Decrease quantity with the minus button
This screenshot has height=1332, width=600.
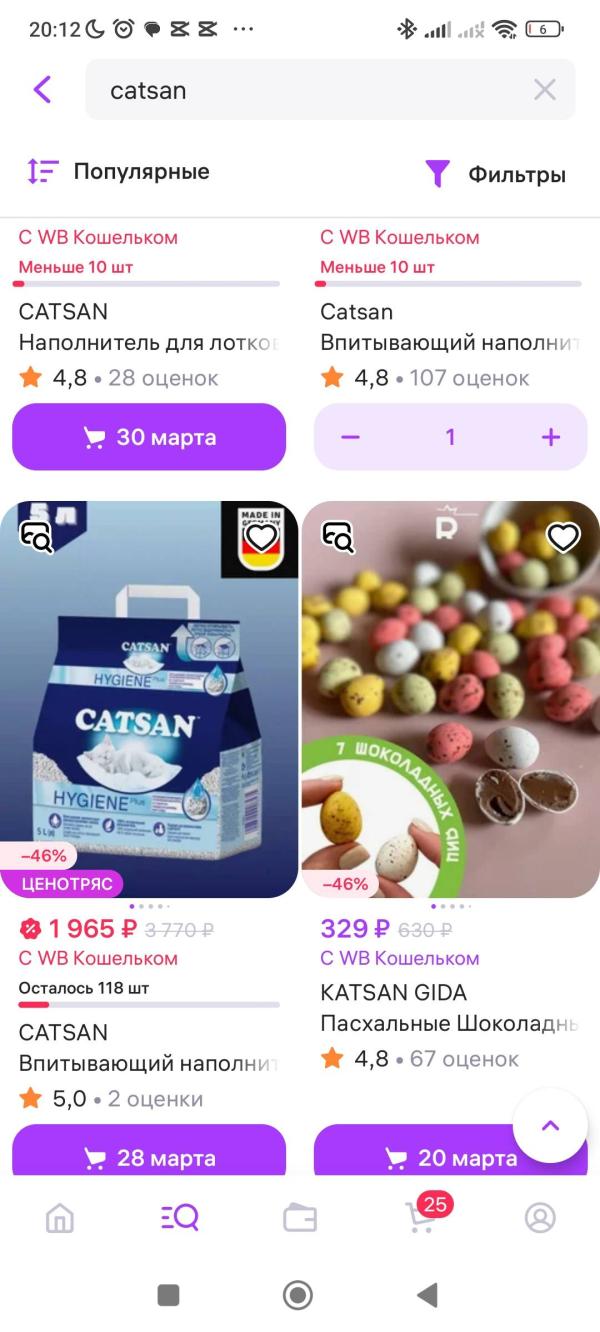click(350, 437)
